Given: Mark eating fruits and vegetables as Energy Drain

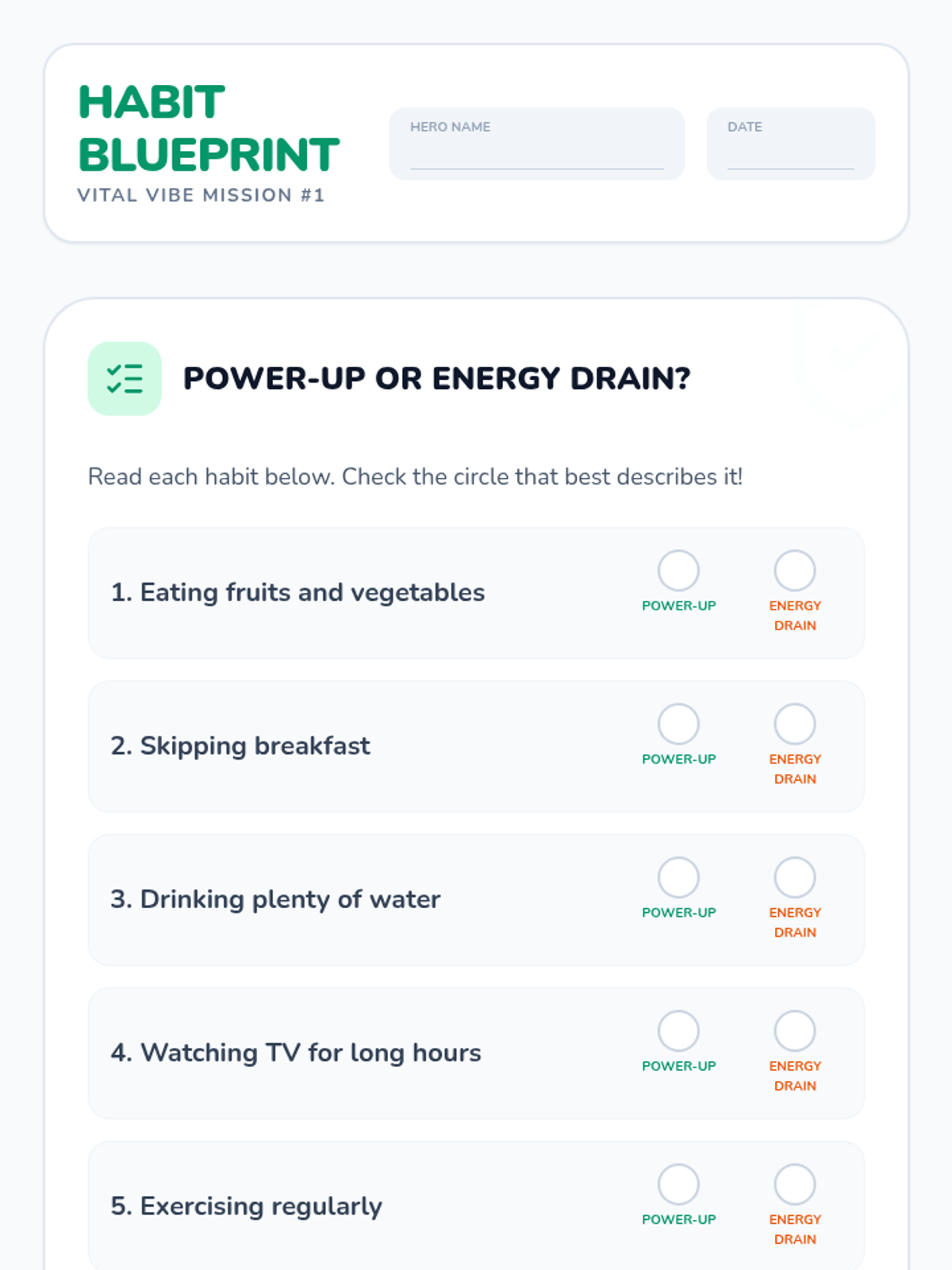Looking at the screenshot, I should (x=795, y=571).
